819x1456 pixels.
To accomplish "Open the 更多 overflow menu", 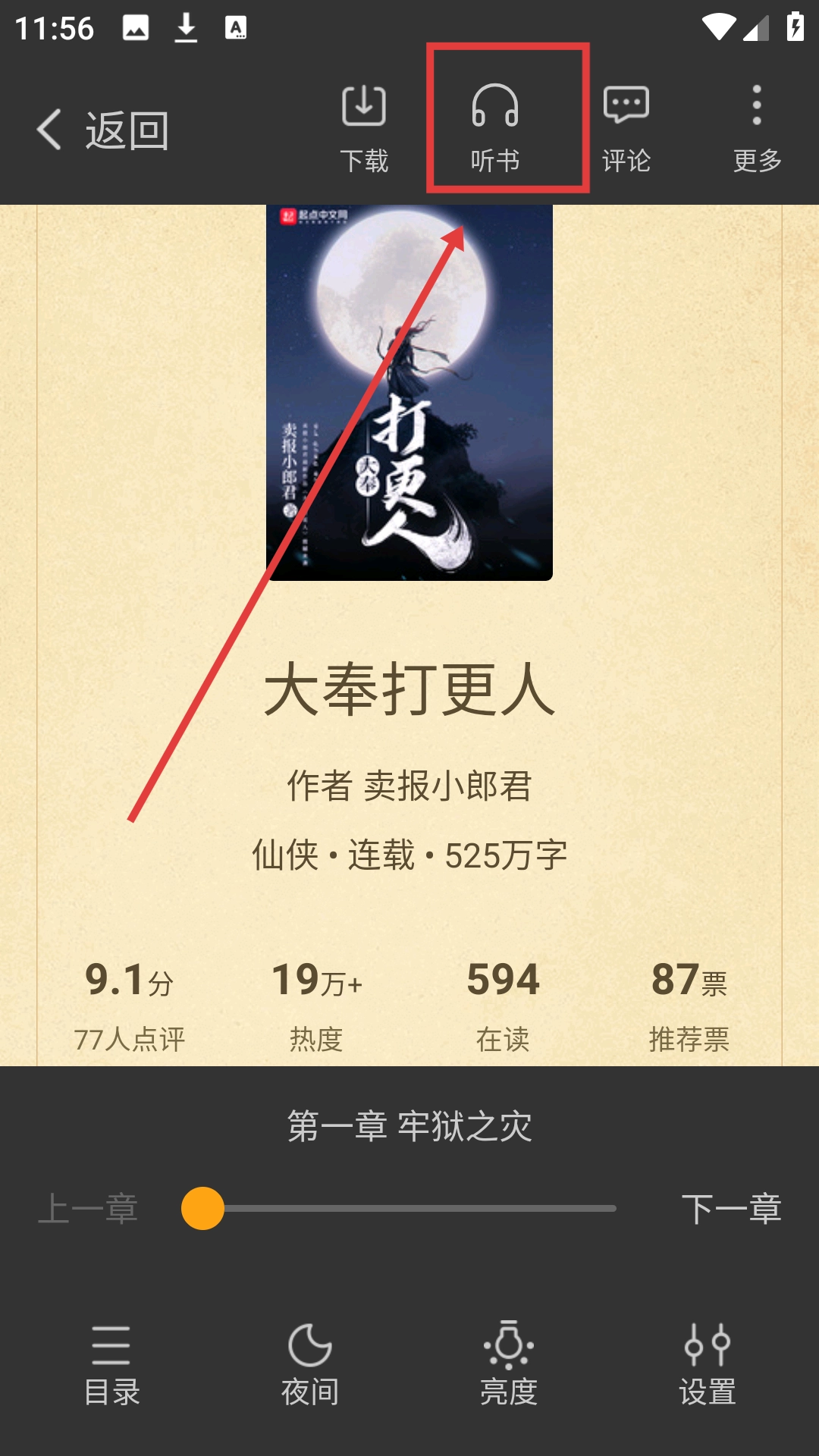I will pos(757,127).
